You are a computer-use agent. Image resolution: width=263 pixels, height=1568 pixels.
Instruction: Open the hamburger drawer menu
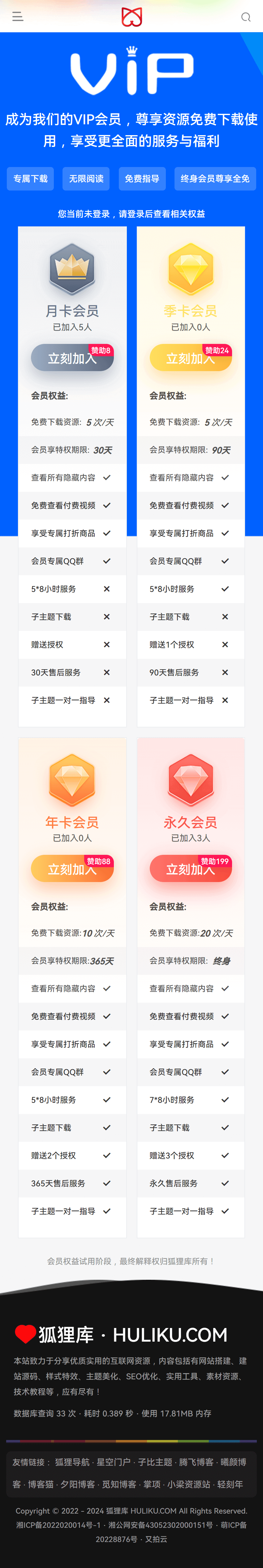pos(18,16)
